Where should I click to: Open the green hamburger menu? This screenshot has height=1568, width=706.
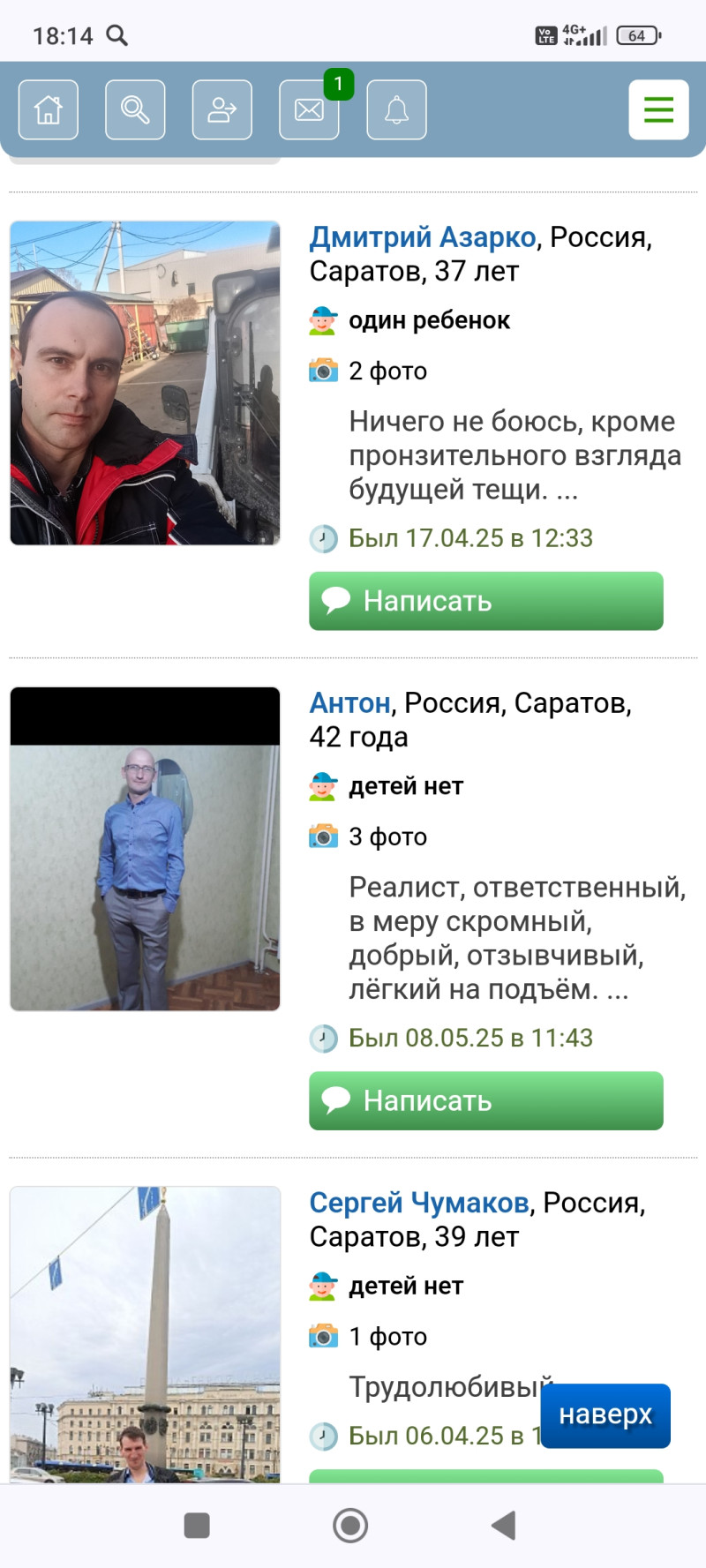[x=658, y=109]
